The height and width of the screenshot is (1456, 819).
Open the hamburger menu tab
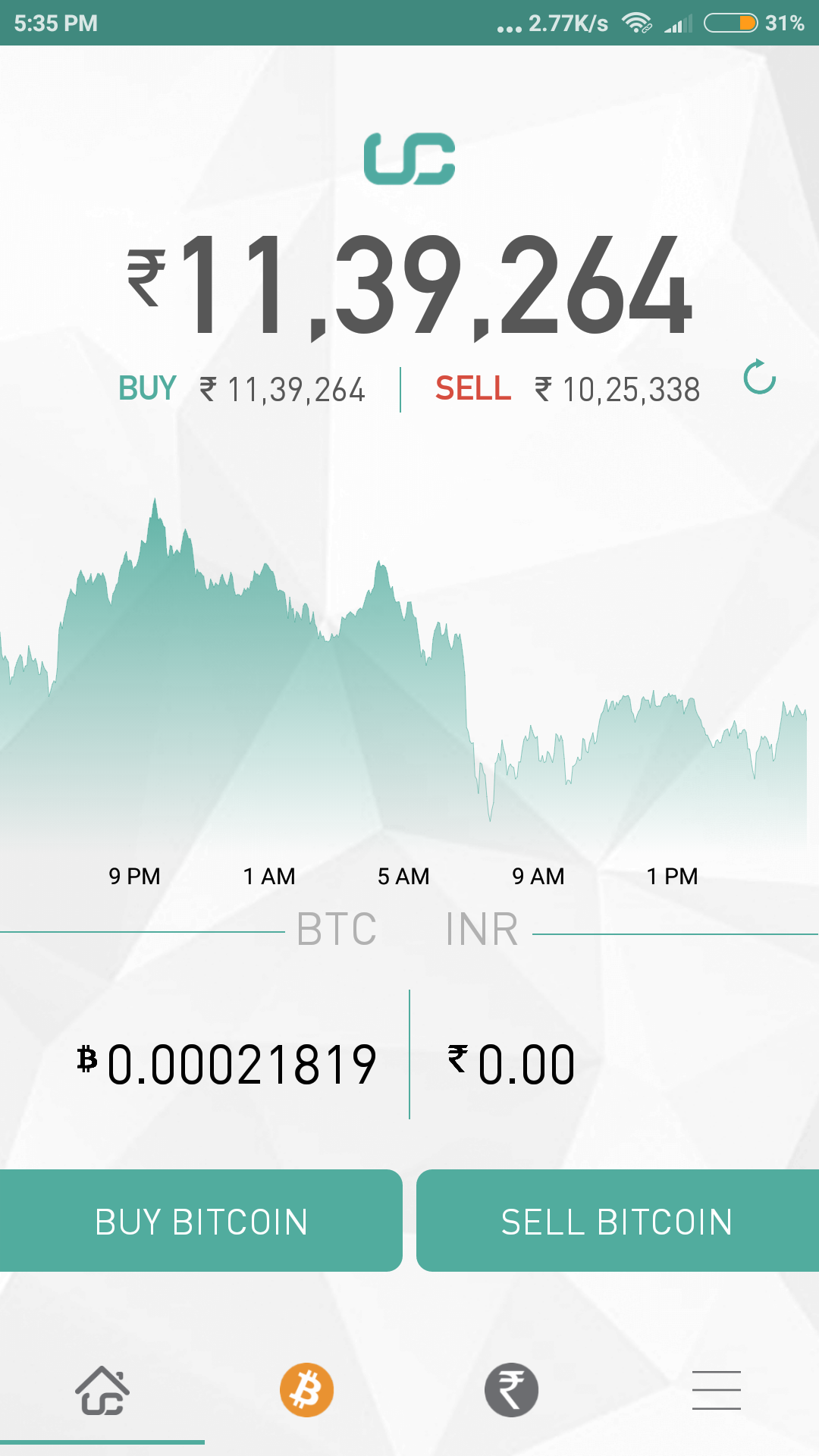717,1391
